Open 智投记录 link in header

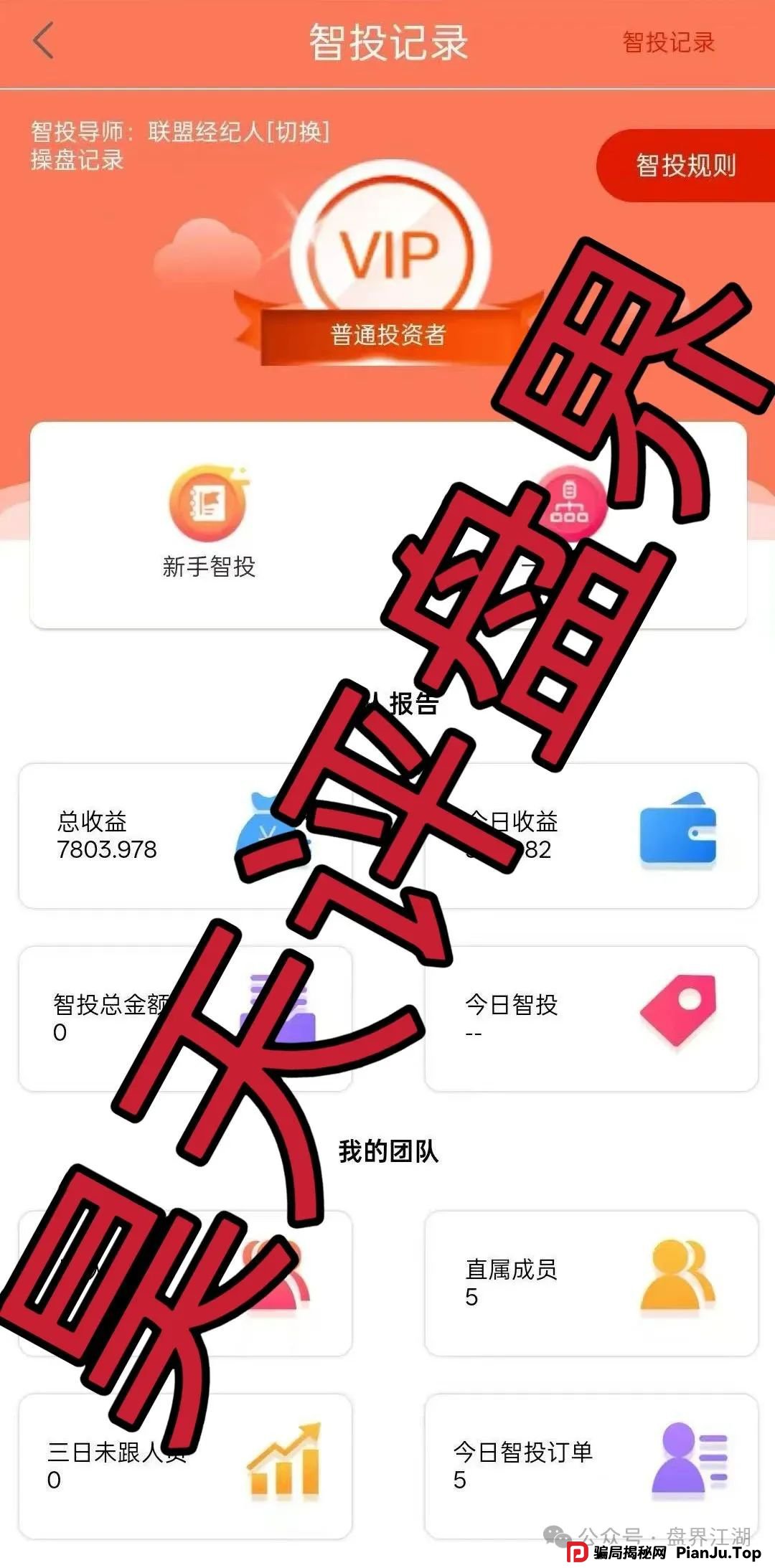(668, 42)
